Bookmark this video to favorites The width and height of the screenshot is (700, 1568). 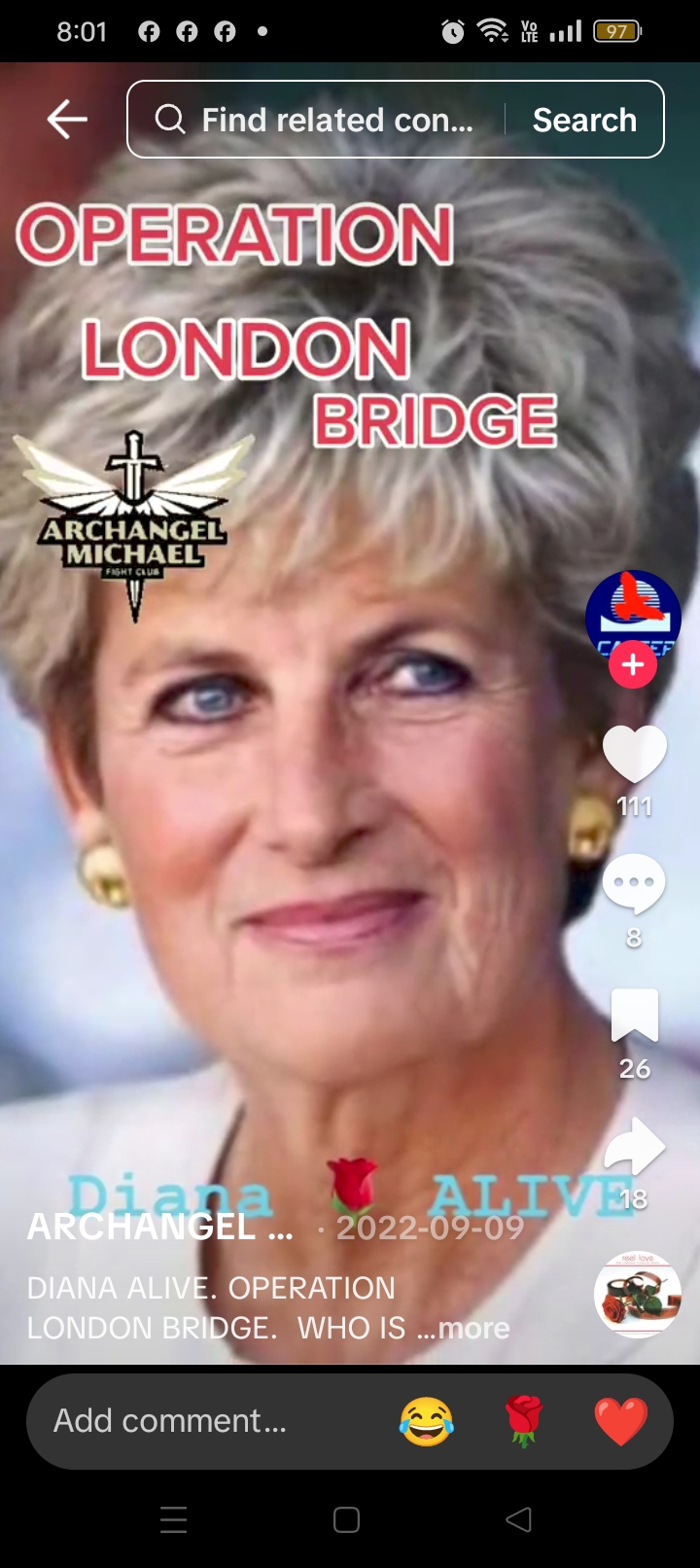click(x=634, y=1016)
